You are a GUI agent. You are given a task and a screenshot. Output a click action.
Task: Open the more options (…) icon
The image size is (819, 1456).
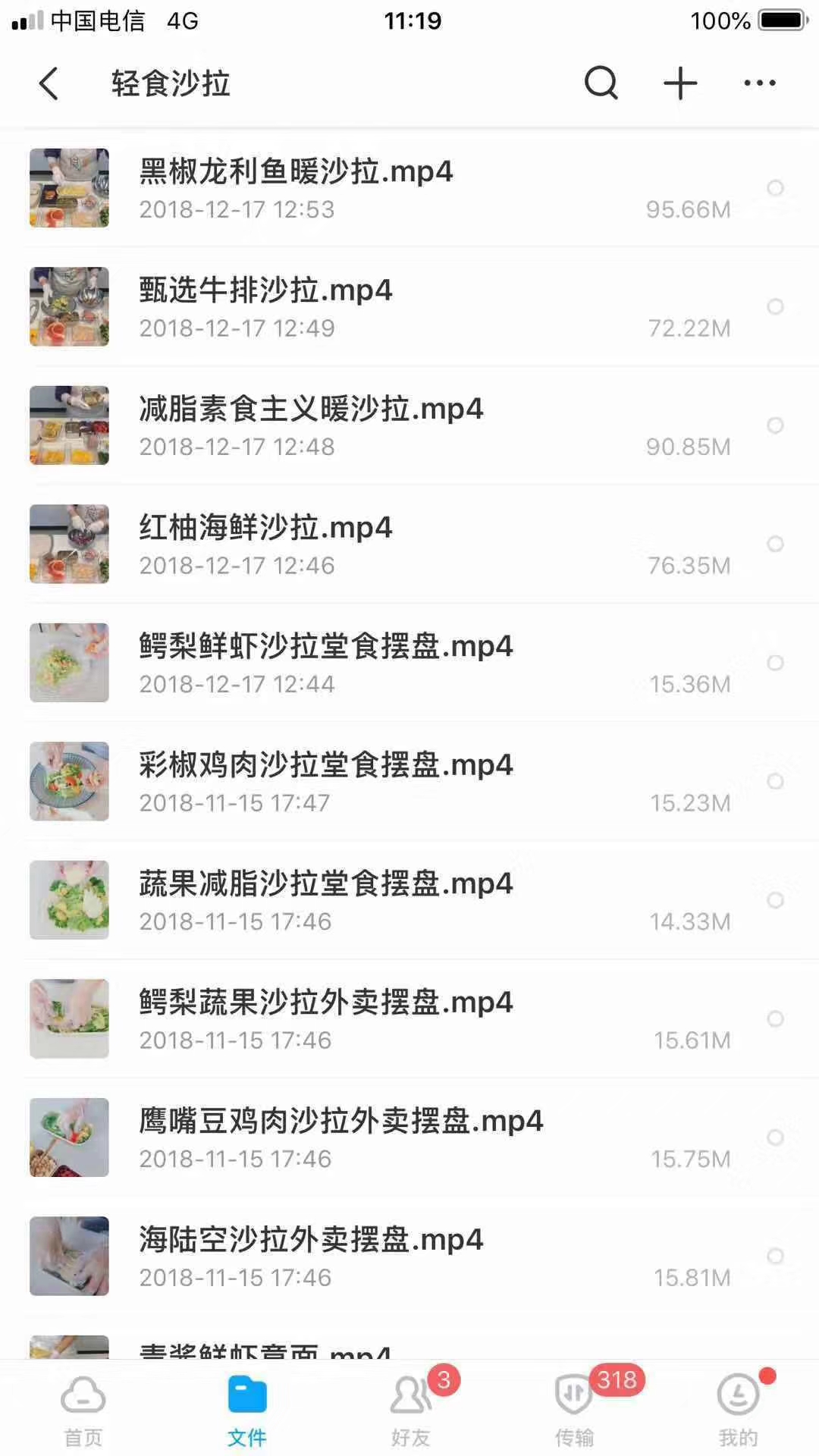pyautogui.click(x=759, y=83)
